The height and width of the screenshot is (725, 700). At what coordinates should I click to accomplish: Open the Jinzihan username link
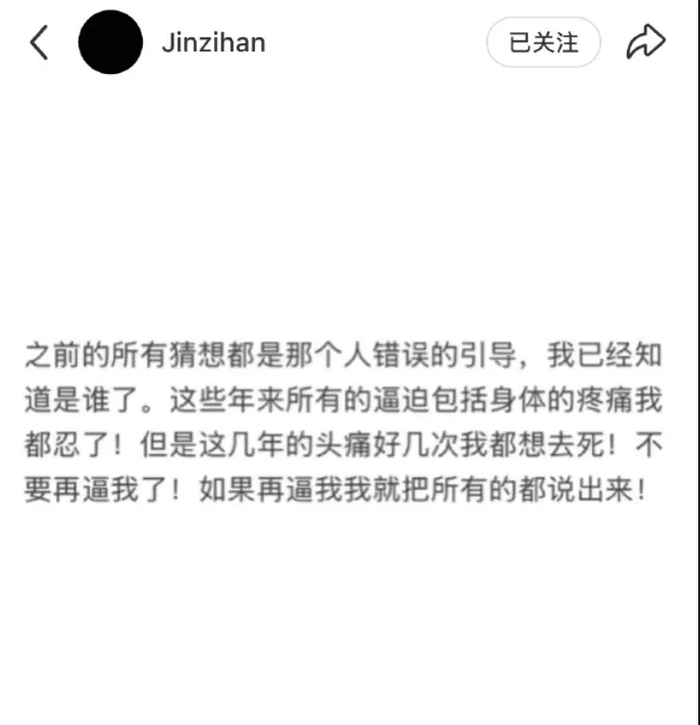point(213,43)
